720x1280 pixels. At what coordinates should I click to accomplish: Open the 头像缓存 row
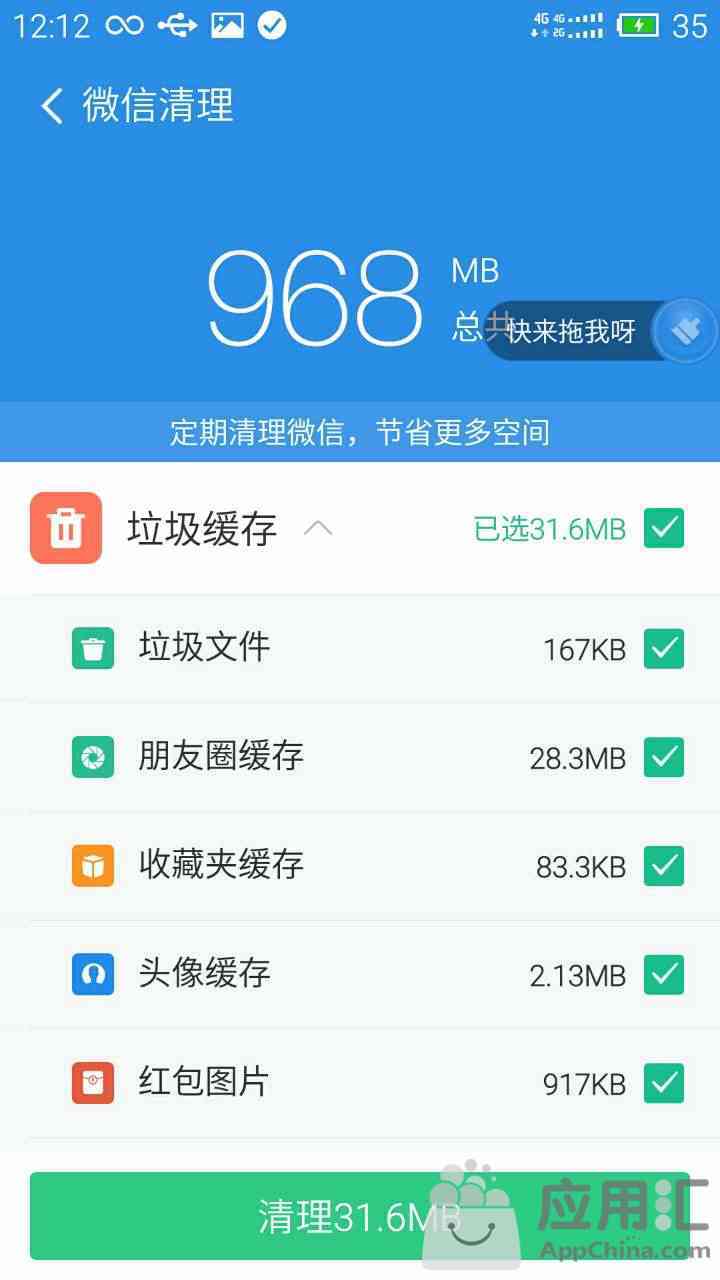pyautogui.click(x=360, y=974)
